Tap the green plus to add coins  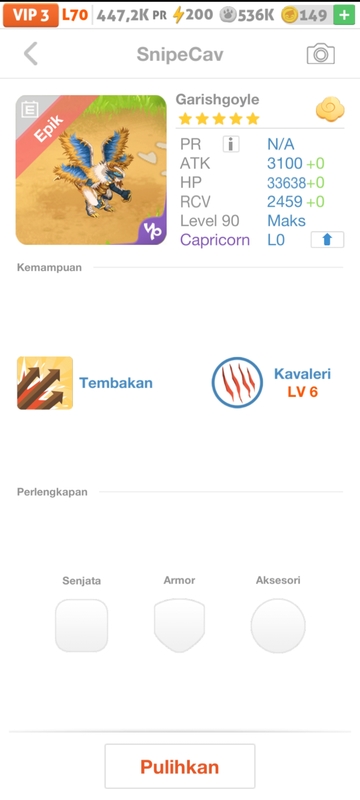[344, 15]
